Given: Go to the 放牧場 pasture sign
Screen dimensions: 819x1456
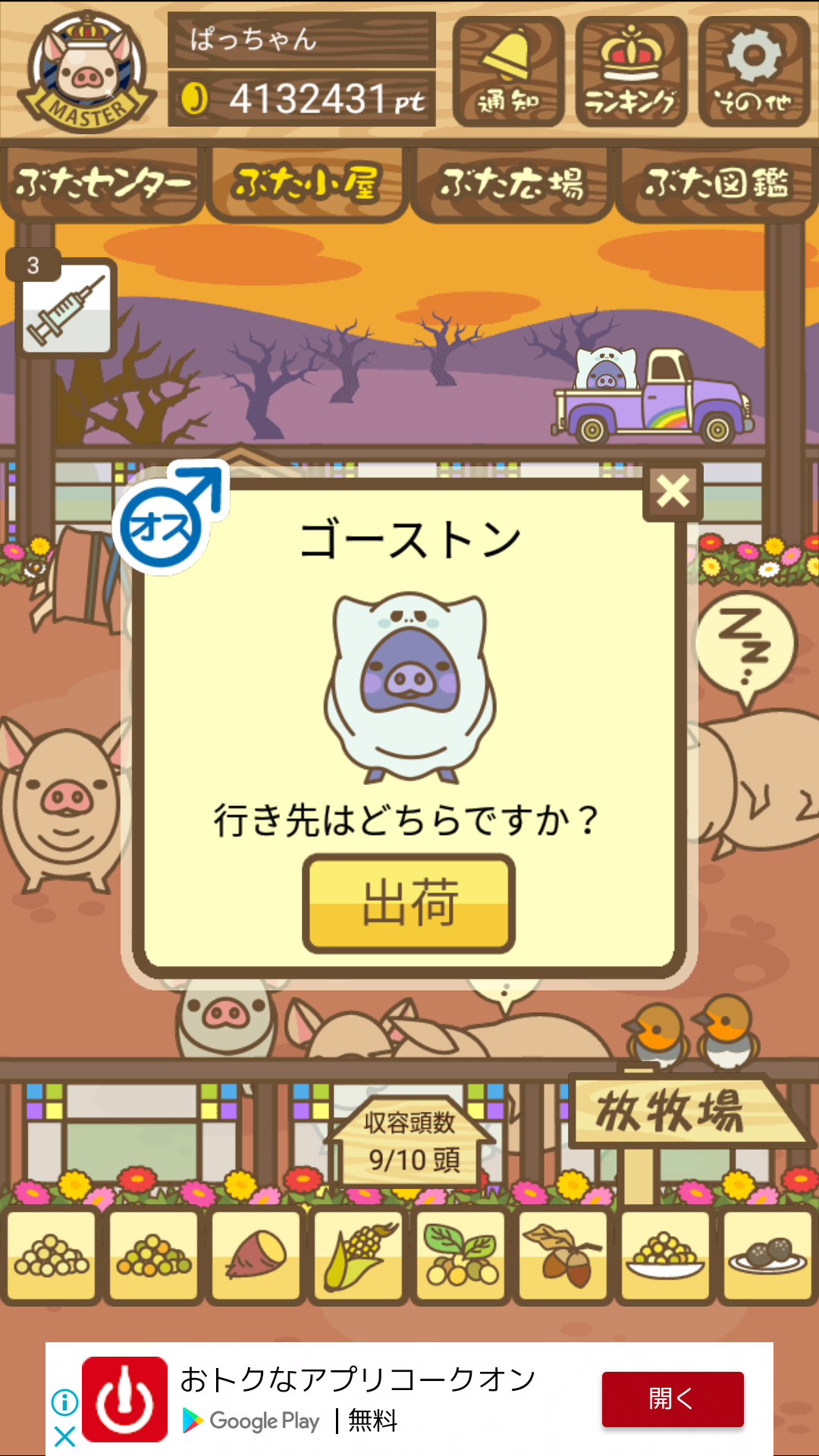Looking at the screenshot, I should tap(672, 1111).
